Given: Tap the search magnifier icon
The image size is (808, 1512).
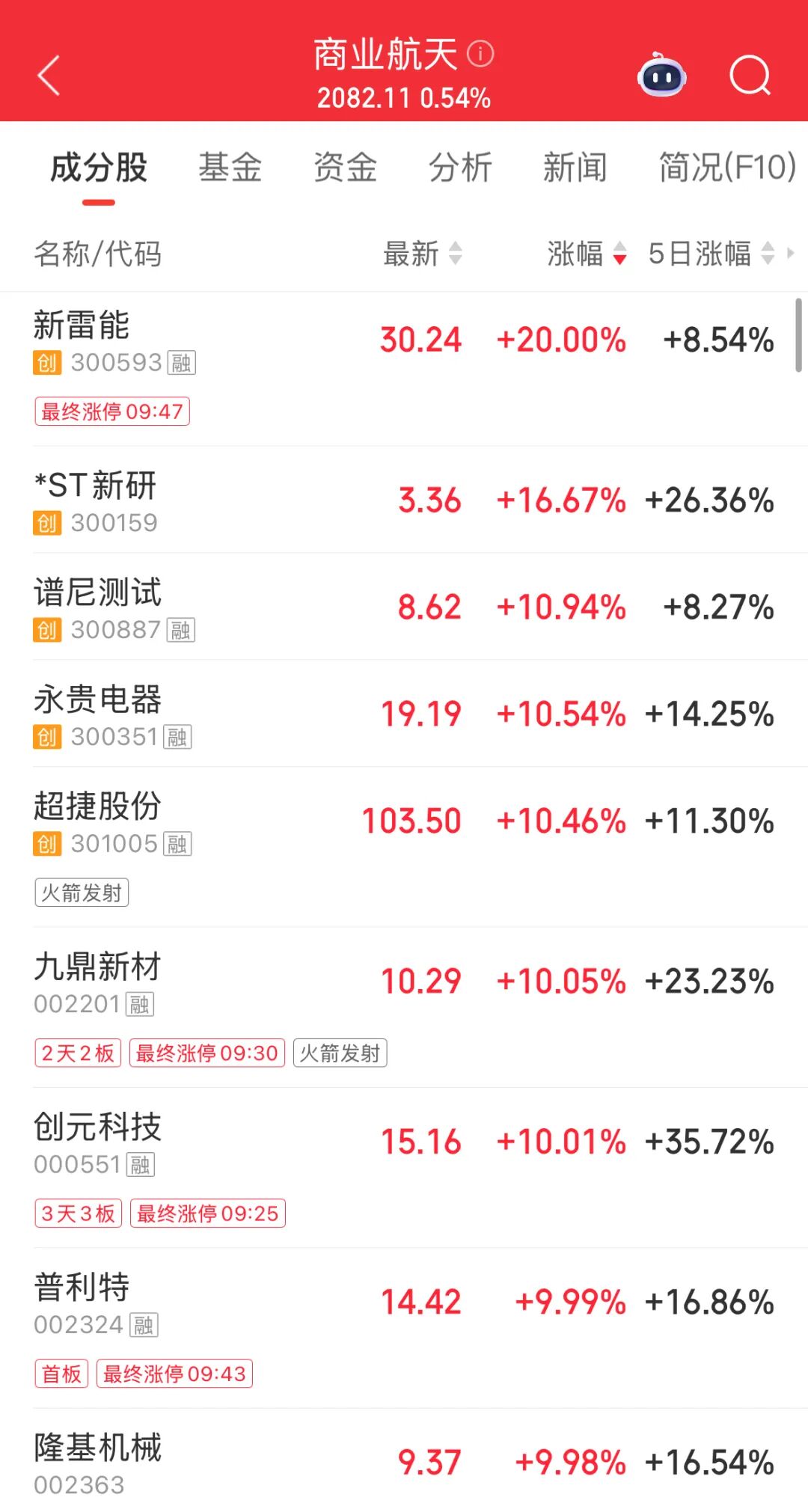Looking at the screenshot, I should click(750, 76).
